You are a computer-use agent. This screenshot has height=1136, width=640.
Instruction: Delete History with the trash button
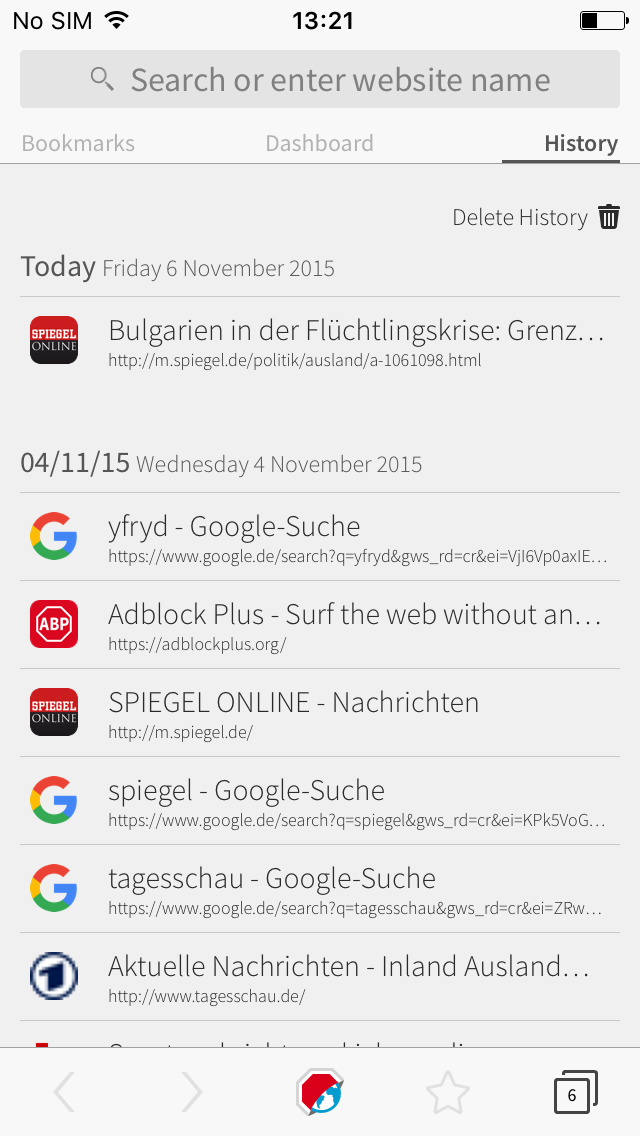[536, 217]
